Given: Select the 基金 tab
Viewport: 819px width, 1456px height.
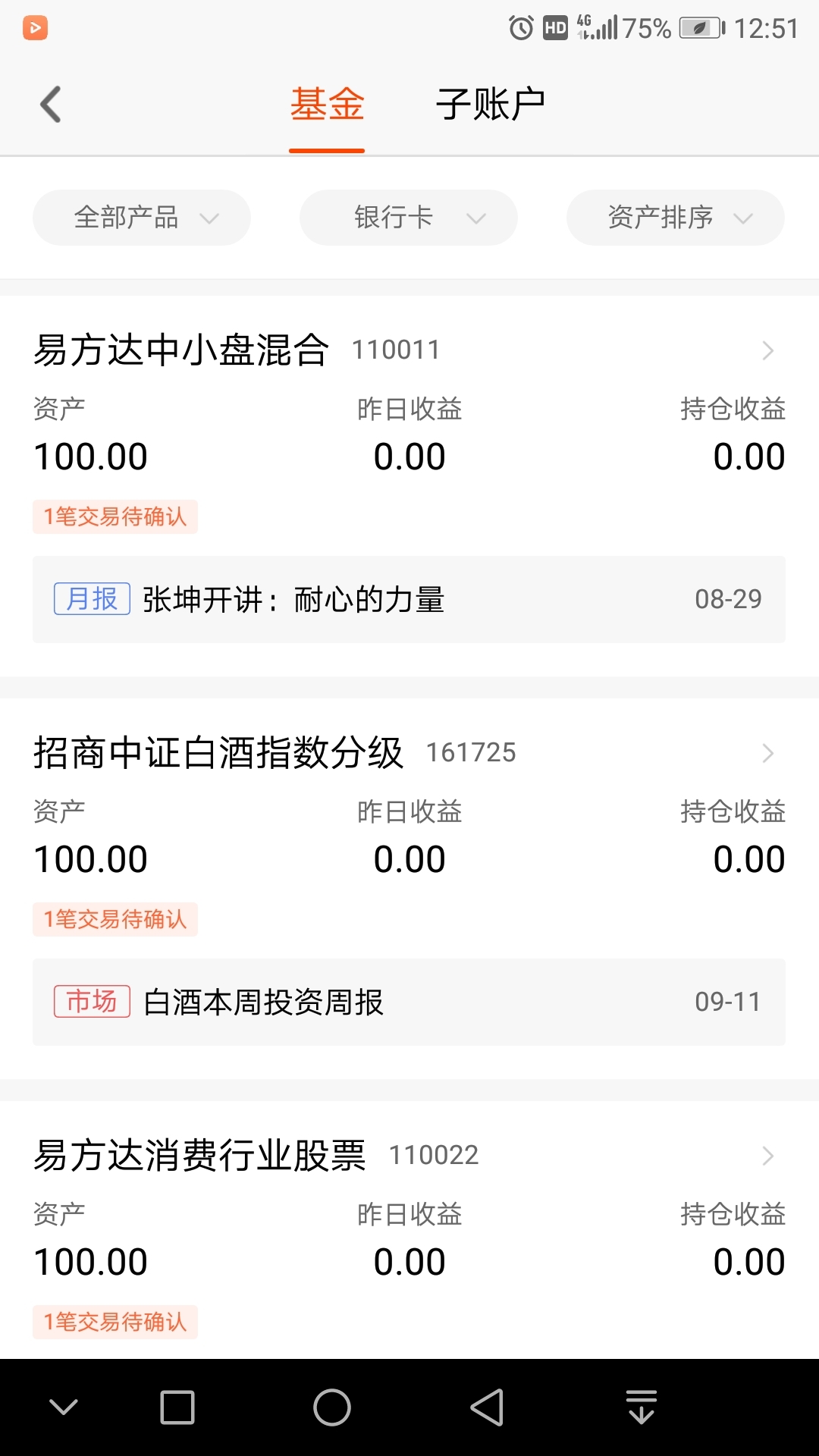Looking at the screenshot, I should point(327,105).
